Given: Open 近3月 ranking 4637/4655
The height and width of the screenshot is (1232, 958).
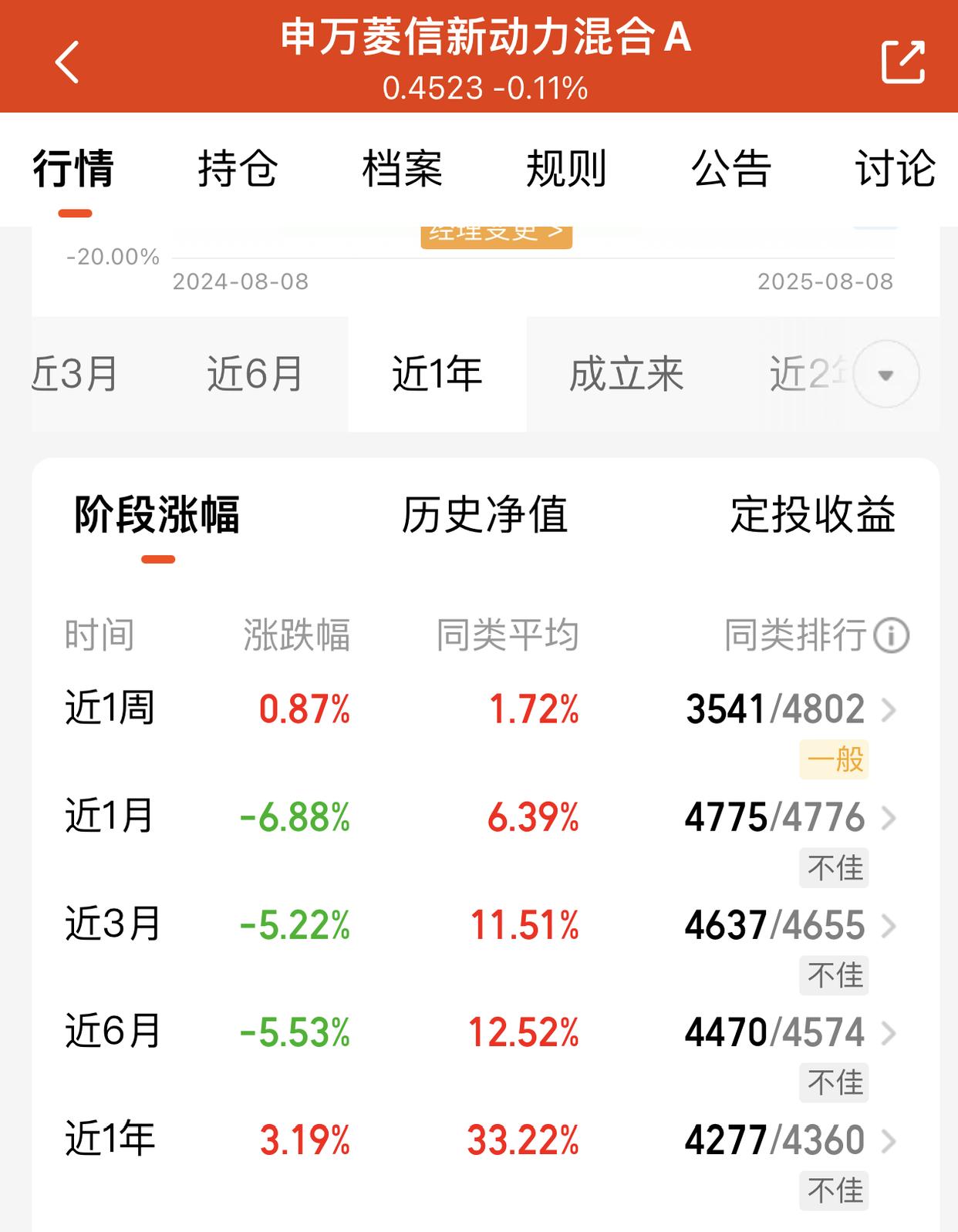Looking at the screenshot, I should coord(788,925).
